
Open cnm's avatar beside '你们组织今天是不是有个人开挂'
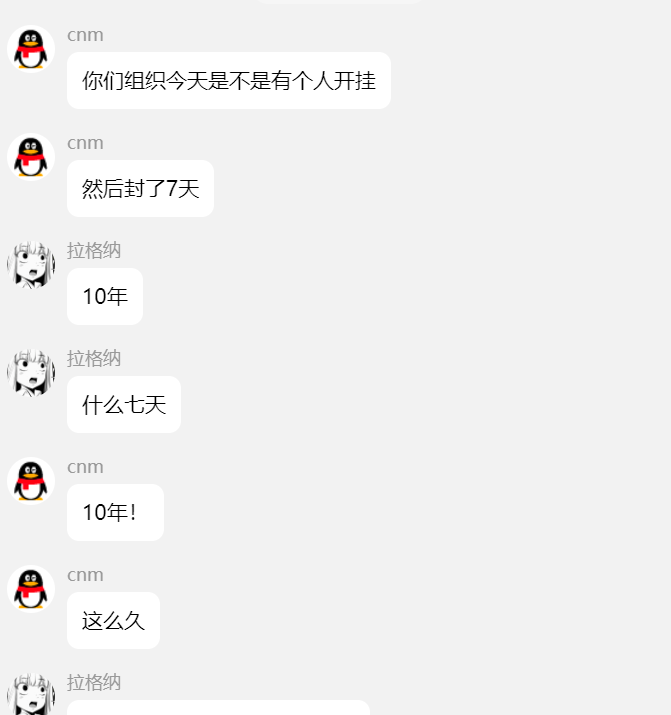31,48
